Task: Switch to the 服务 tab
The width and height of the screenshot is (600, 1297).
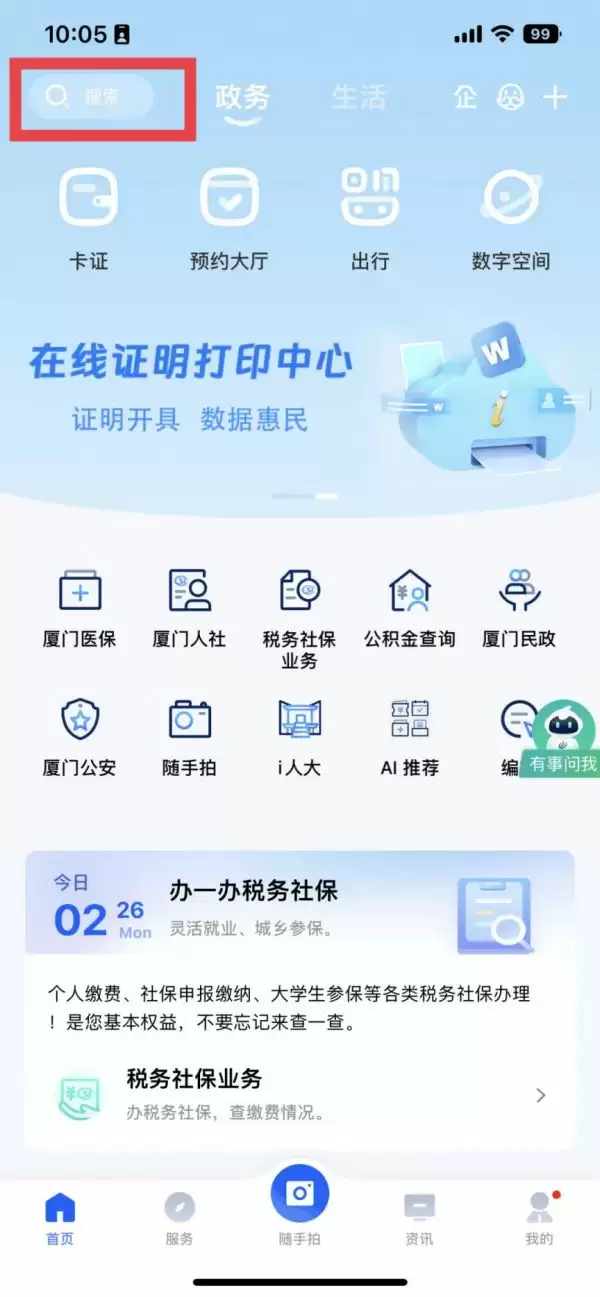Action: pos(179,1219)
